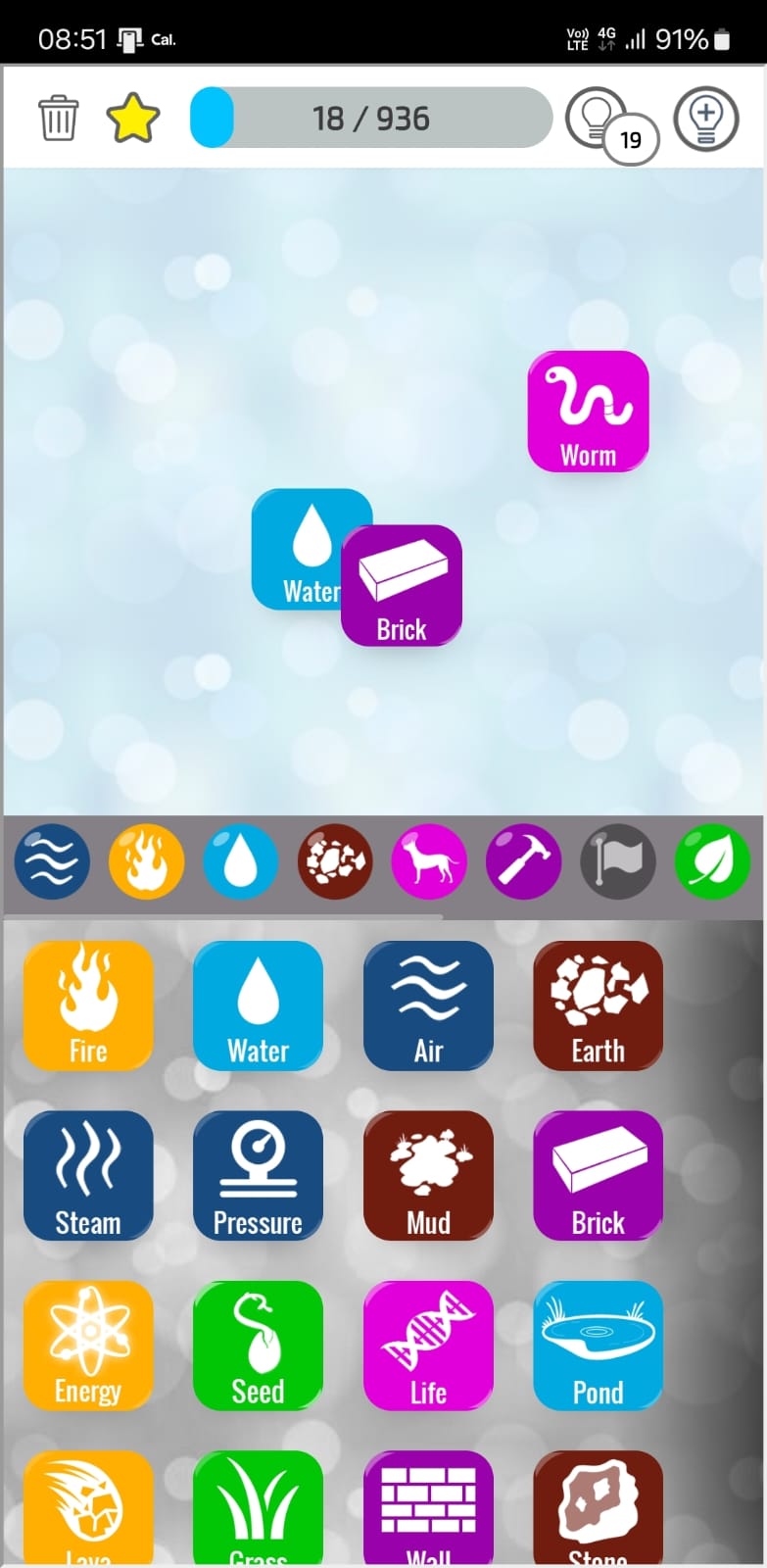This screenshot has width=767, height=1568.
Task: Tap the trash can to clear board
Action: [58, 118]
